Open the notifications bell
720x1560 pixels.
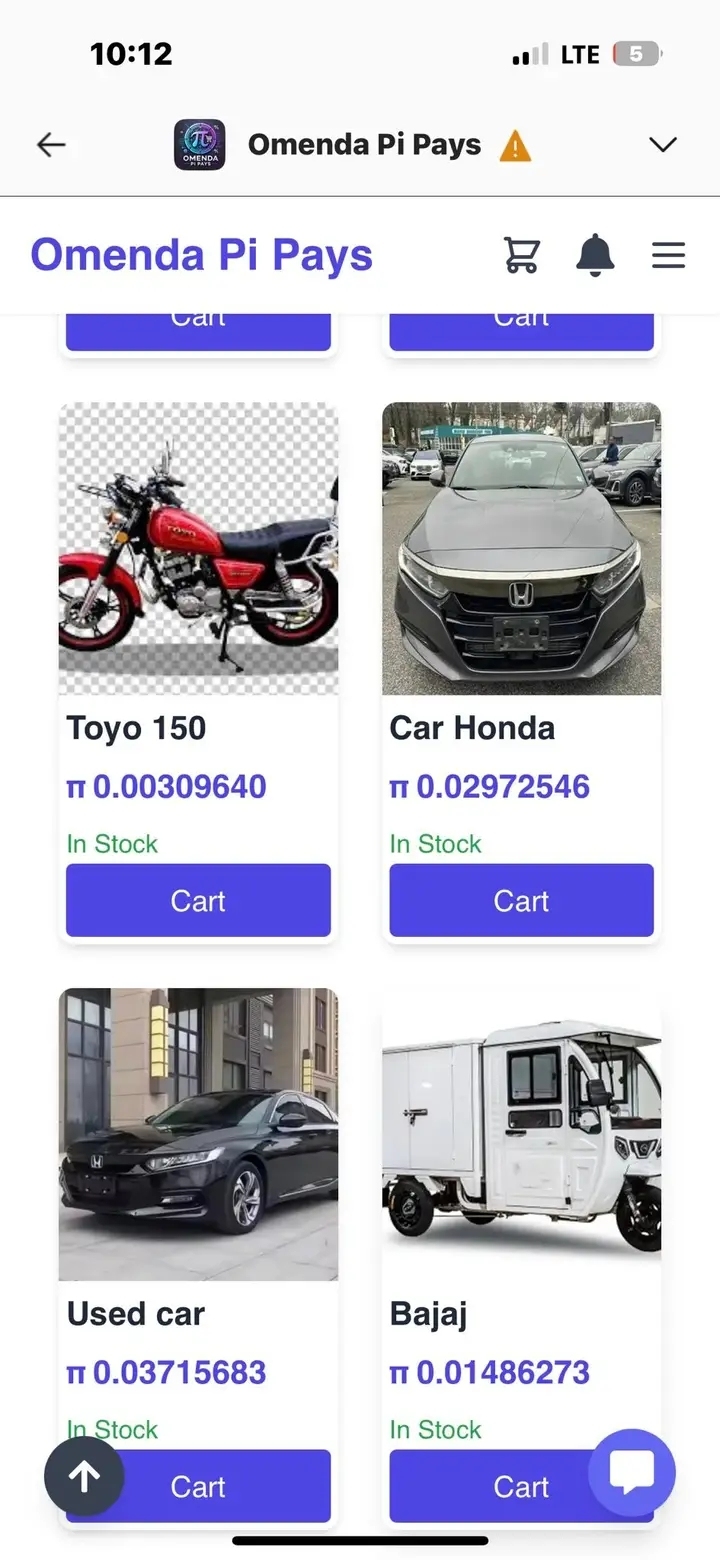click(x=595, y=255)
